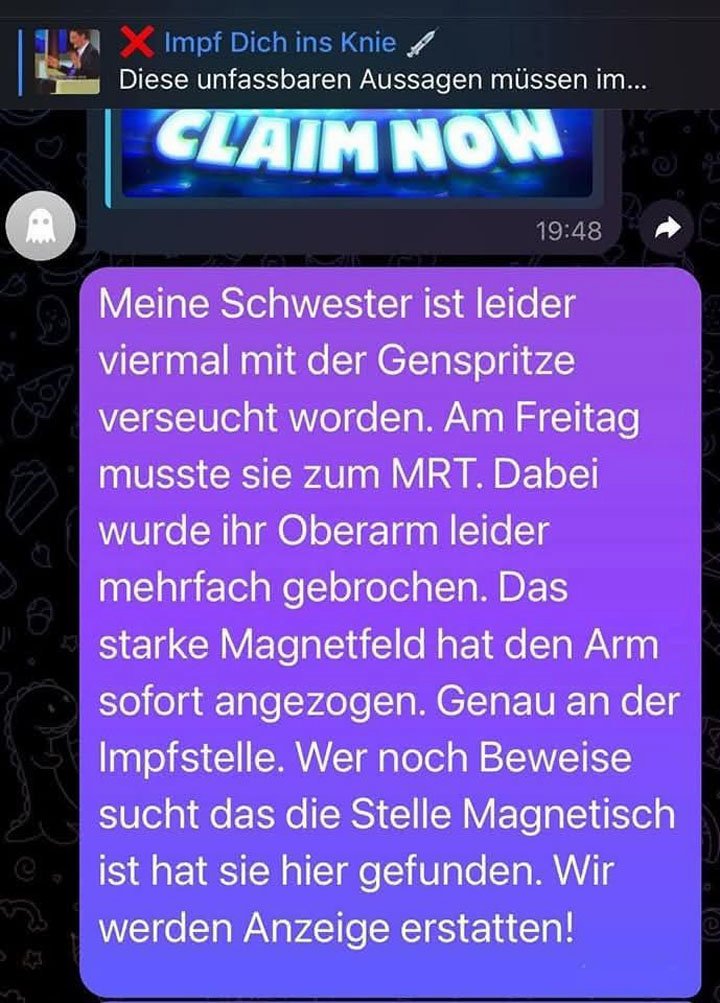Forward the CLAIM NOW message
The width and height of the screenshot is (720, 1003).
click(664, 230)
